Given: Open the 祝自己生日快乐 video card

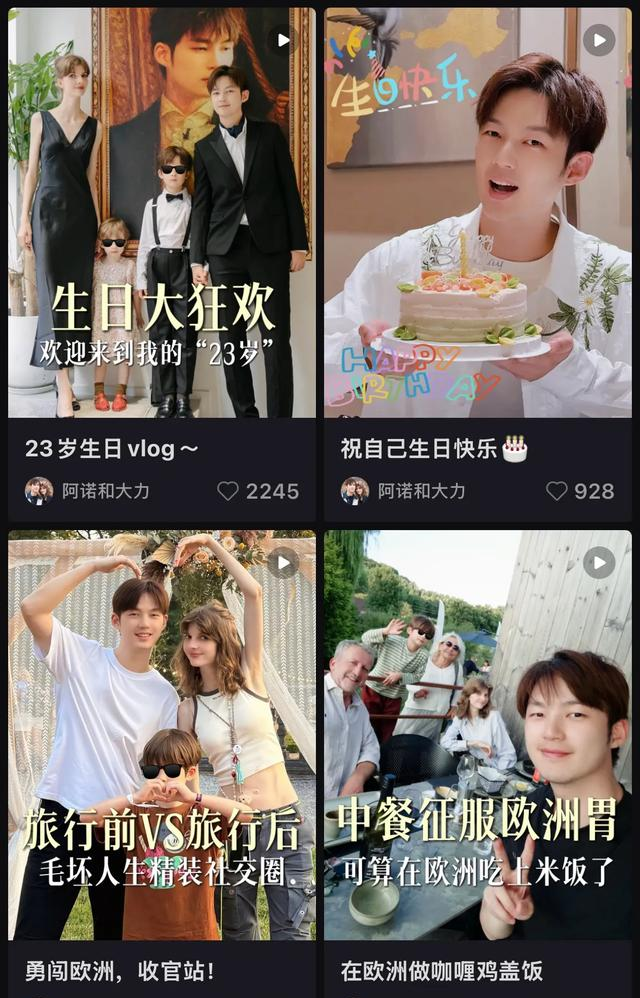Looking at the screenshot, I should coord(478,215).
